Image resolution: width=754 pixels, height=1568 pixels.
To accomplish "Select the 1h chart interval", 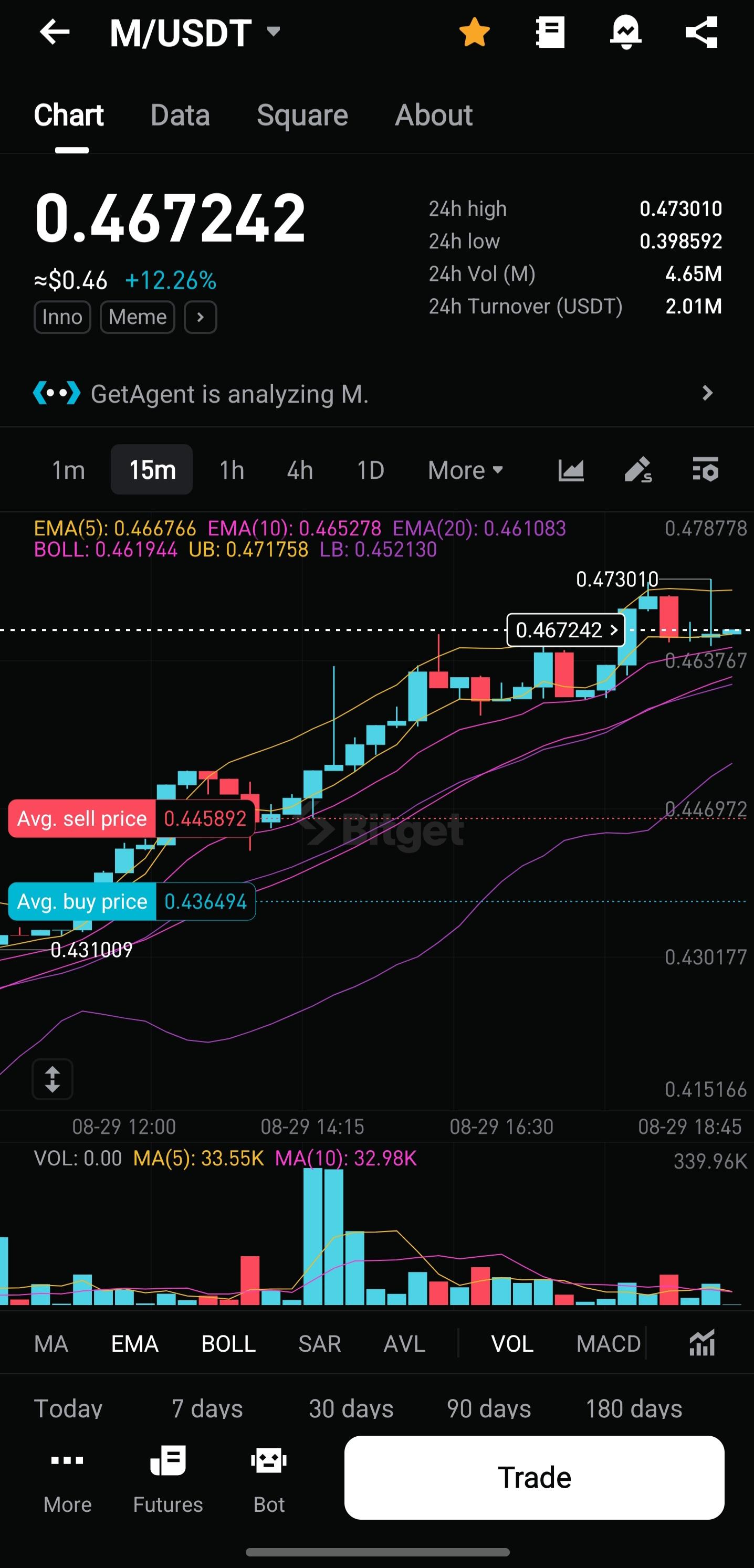I will [x=232, y=470].
